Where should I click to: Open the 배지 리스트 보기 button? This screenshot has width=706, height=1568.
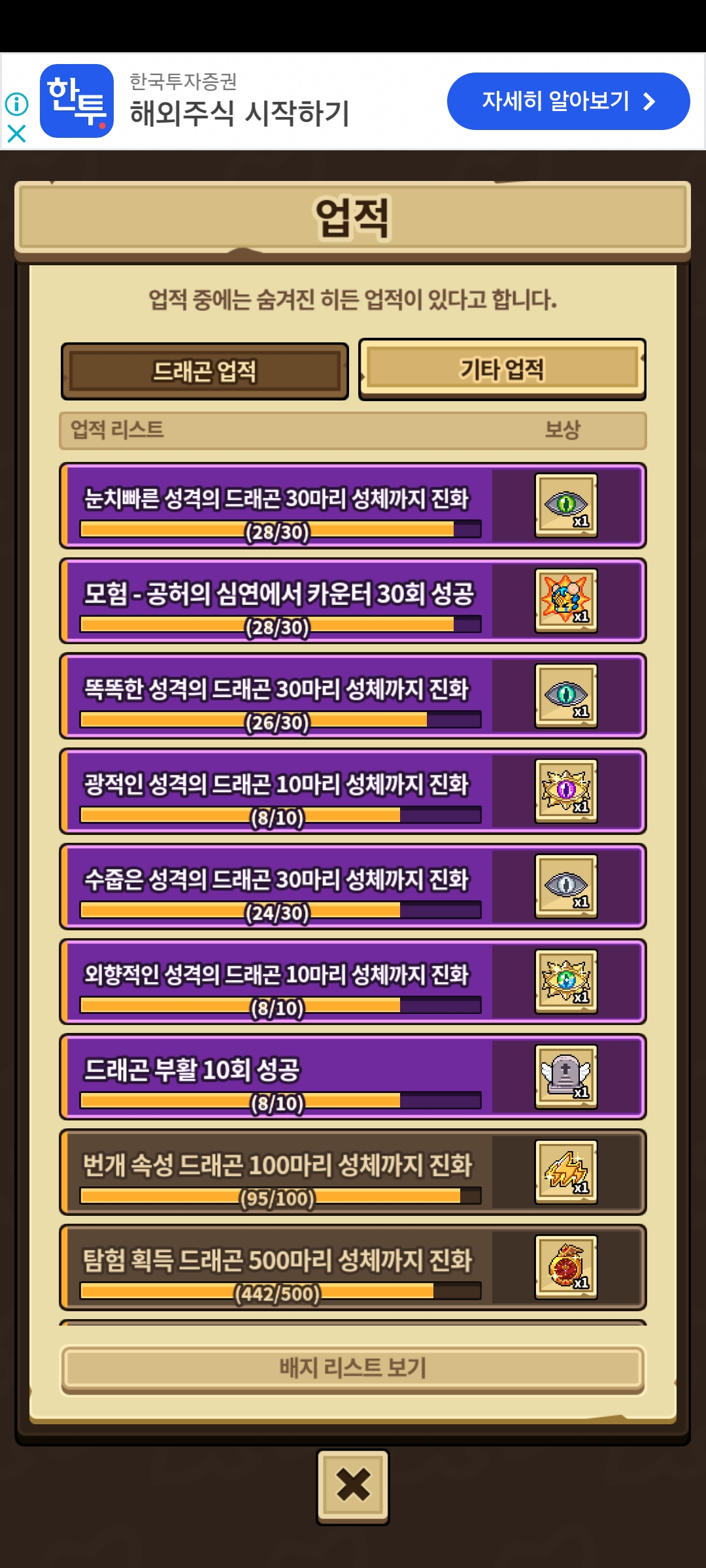tap(353, 1368)
